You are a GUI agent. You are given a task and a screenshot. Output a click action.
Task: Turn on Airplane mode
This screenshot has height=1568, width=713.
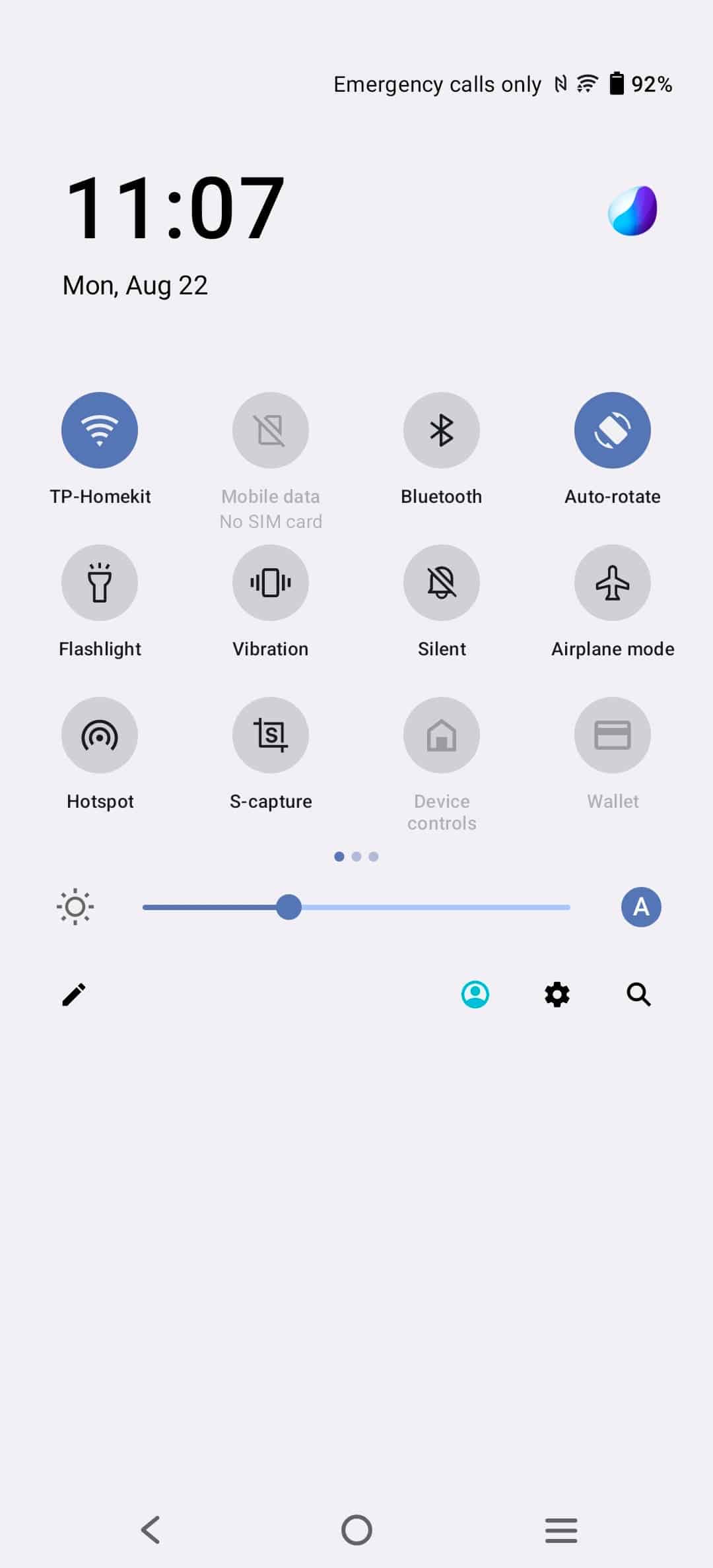coord(613,583)
